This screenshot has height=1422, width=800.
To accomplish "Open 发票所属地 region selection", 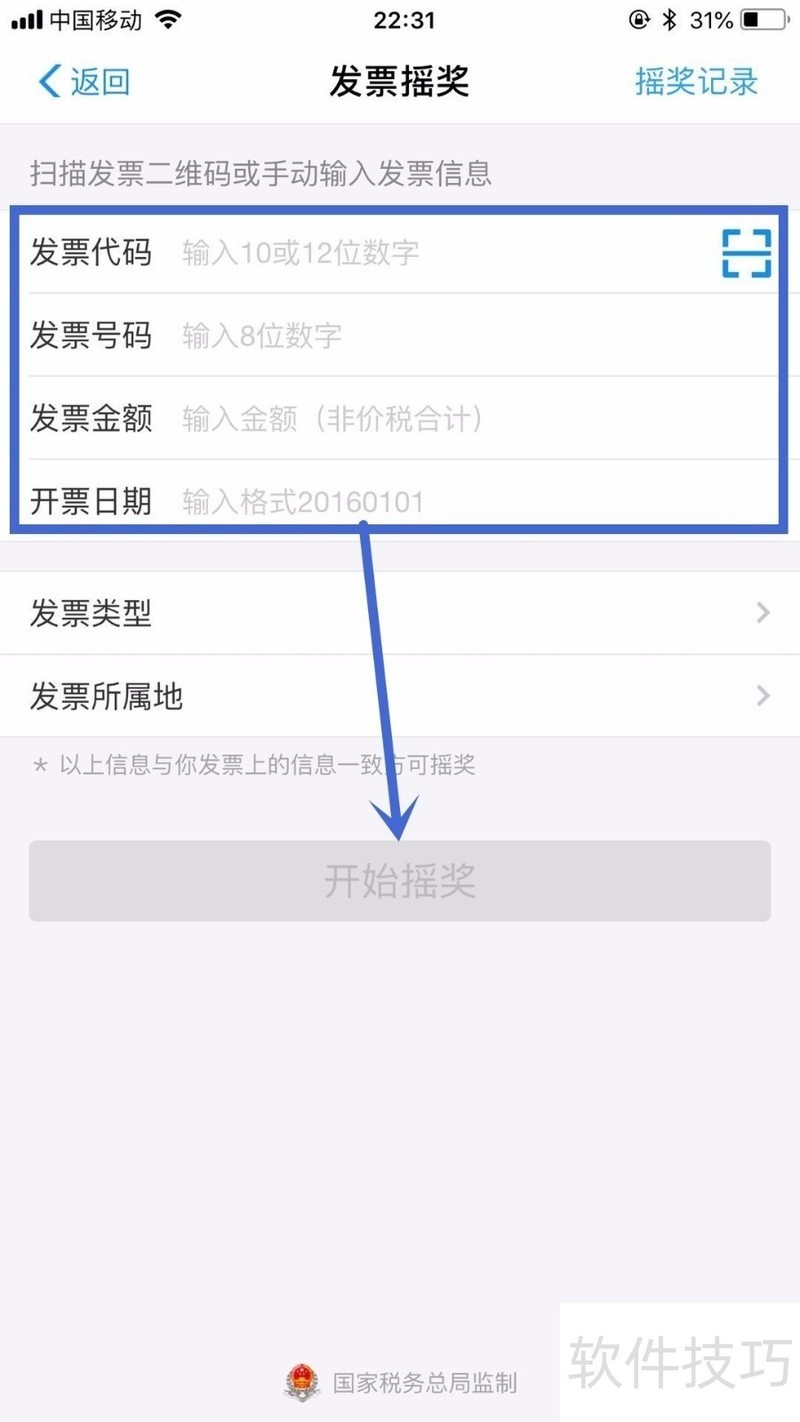I will point(400,696).
